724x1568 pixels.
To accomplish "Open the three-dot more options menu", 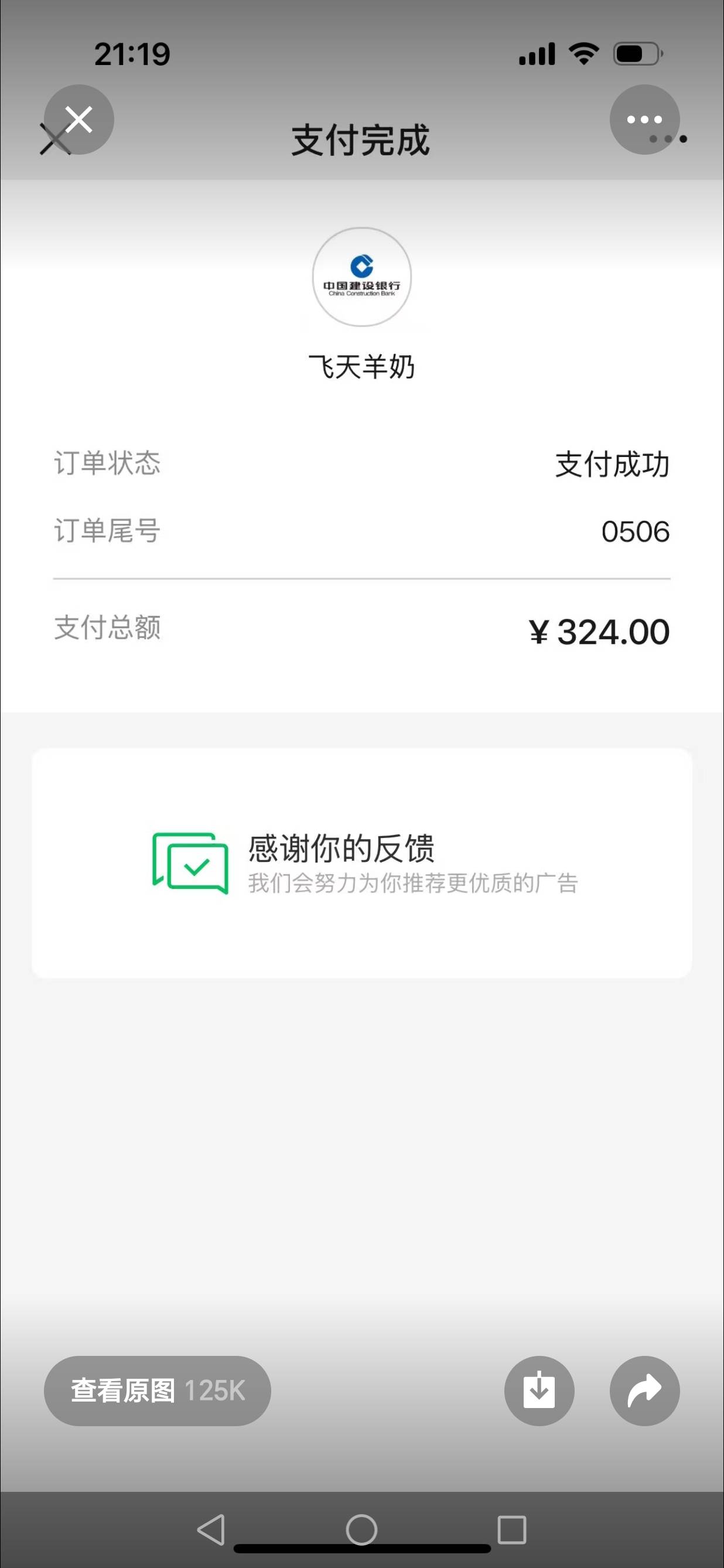I will pyautogui.click(x=644, y=120).
